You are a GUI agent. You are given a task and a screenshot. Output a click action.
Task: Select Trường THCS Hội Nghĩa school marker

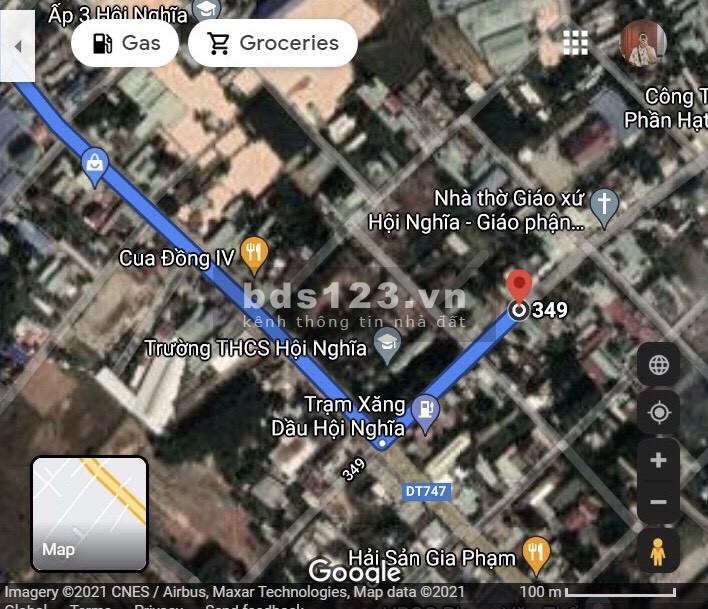pos(386,347)
